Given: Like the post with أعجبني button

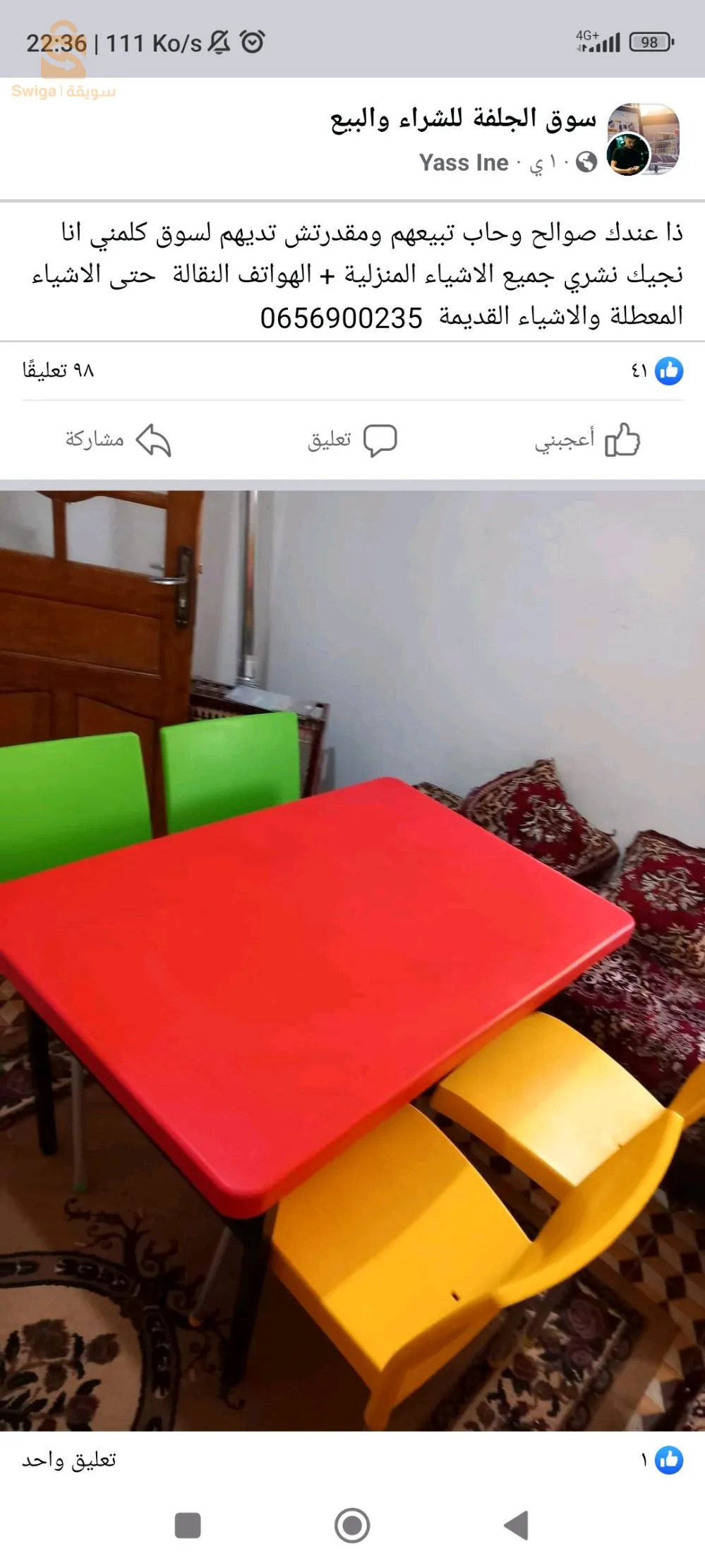Looking at the screenshot, I should click(x=586, y=440).
